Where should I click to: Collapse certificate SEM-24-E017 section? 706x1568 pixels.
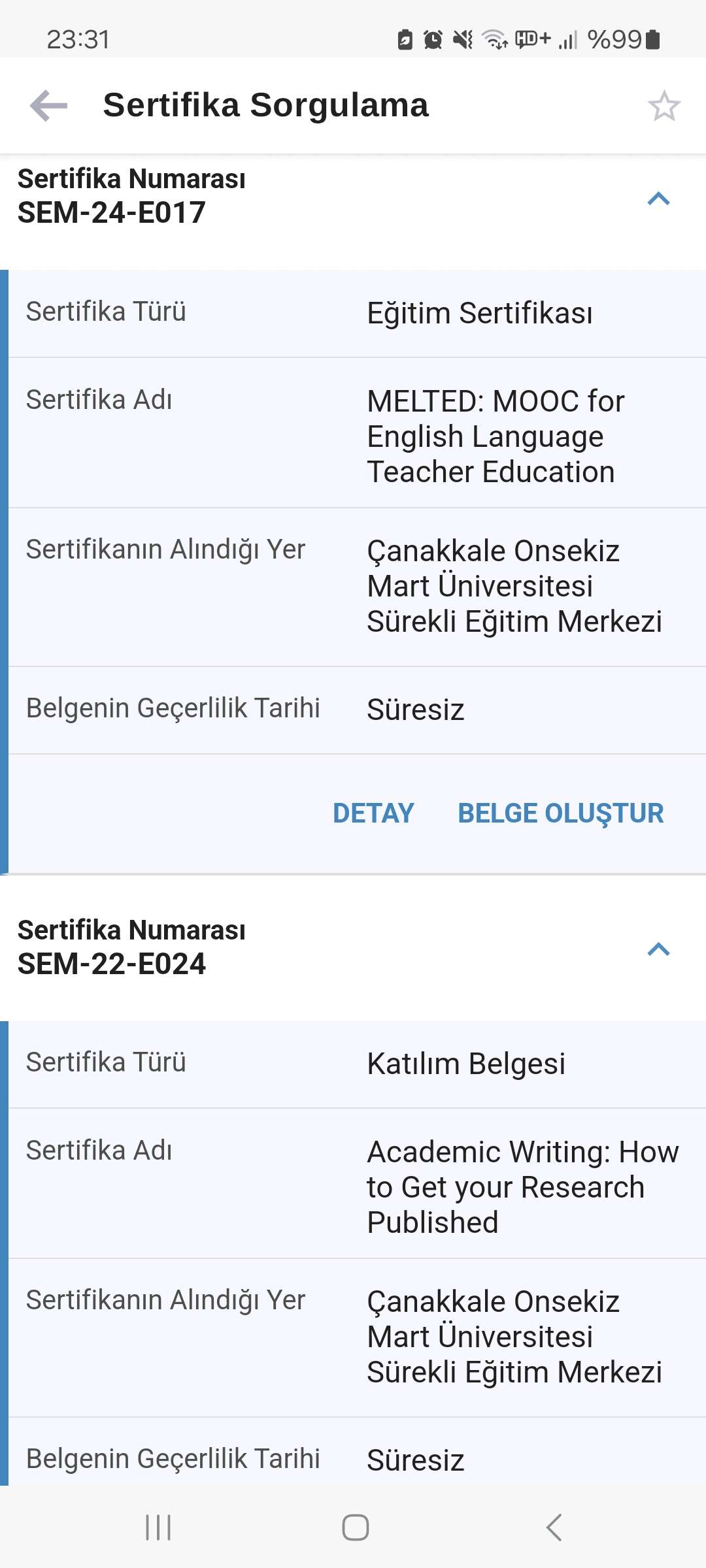[x=658, y=199]
